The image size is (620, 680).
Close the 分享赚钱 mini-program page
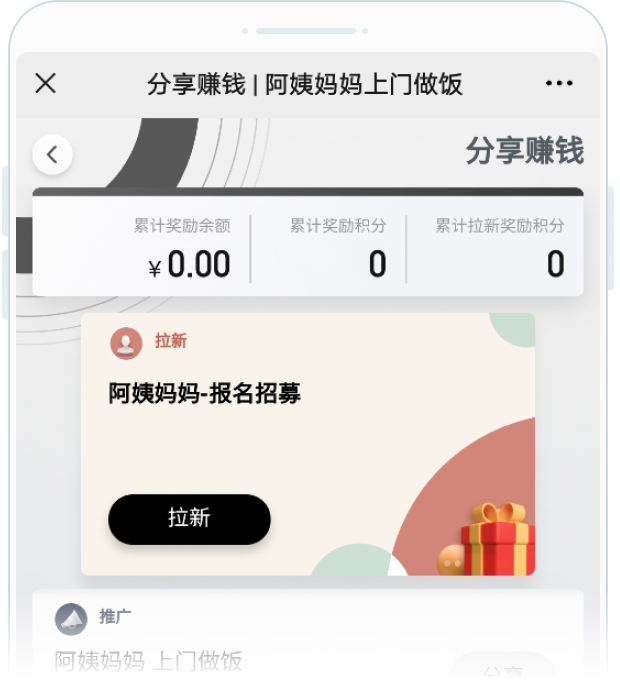(x=46, y=83)
